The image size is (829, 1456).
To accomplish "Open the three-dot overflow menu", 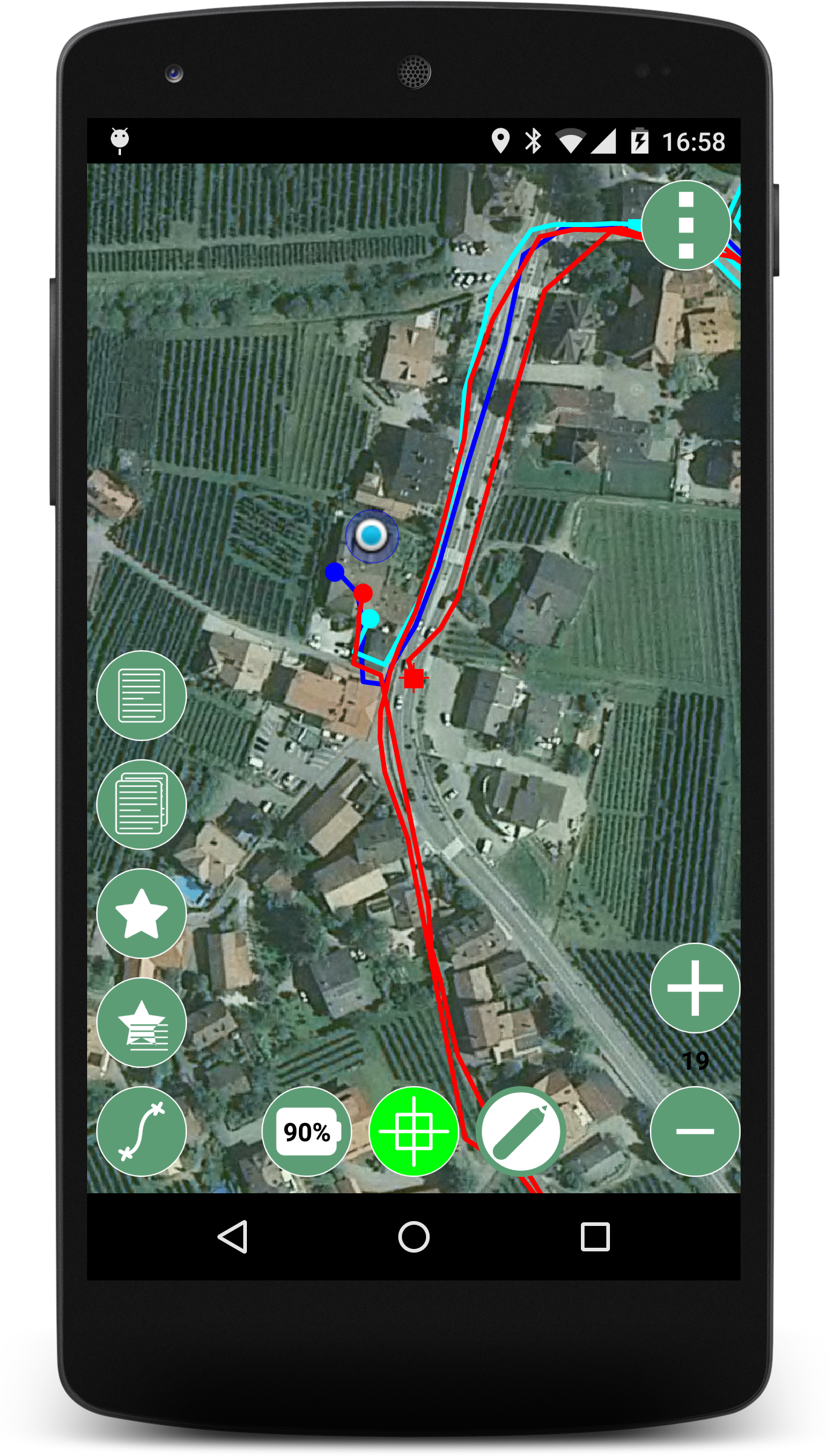I will (686, 225).
